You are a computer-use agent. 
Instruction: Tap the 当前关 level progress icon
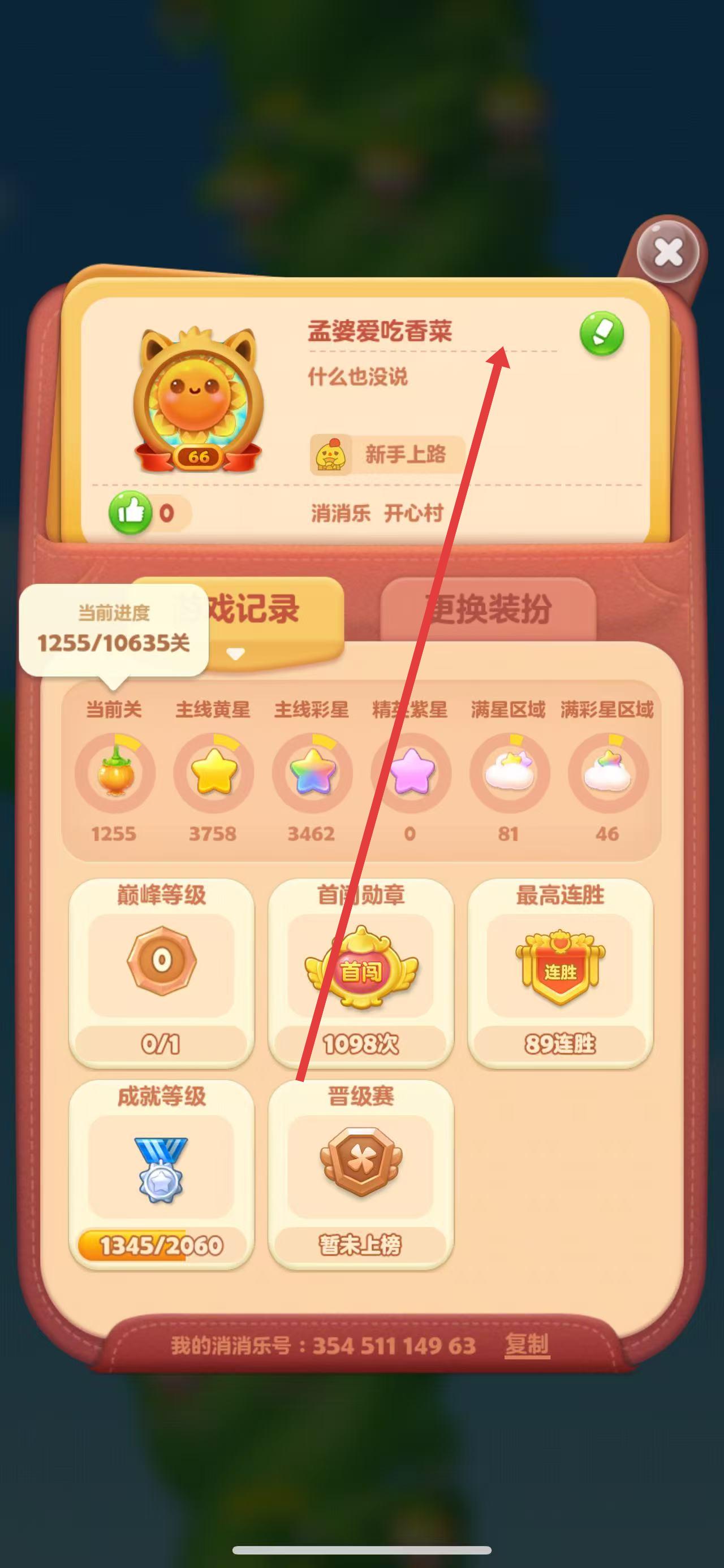click(114, 773)
